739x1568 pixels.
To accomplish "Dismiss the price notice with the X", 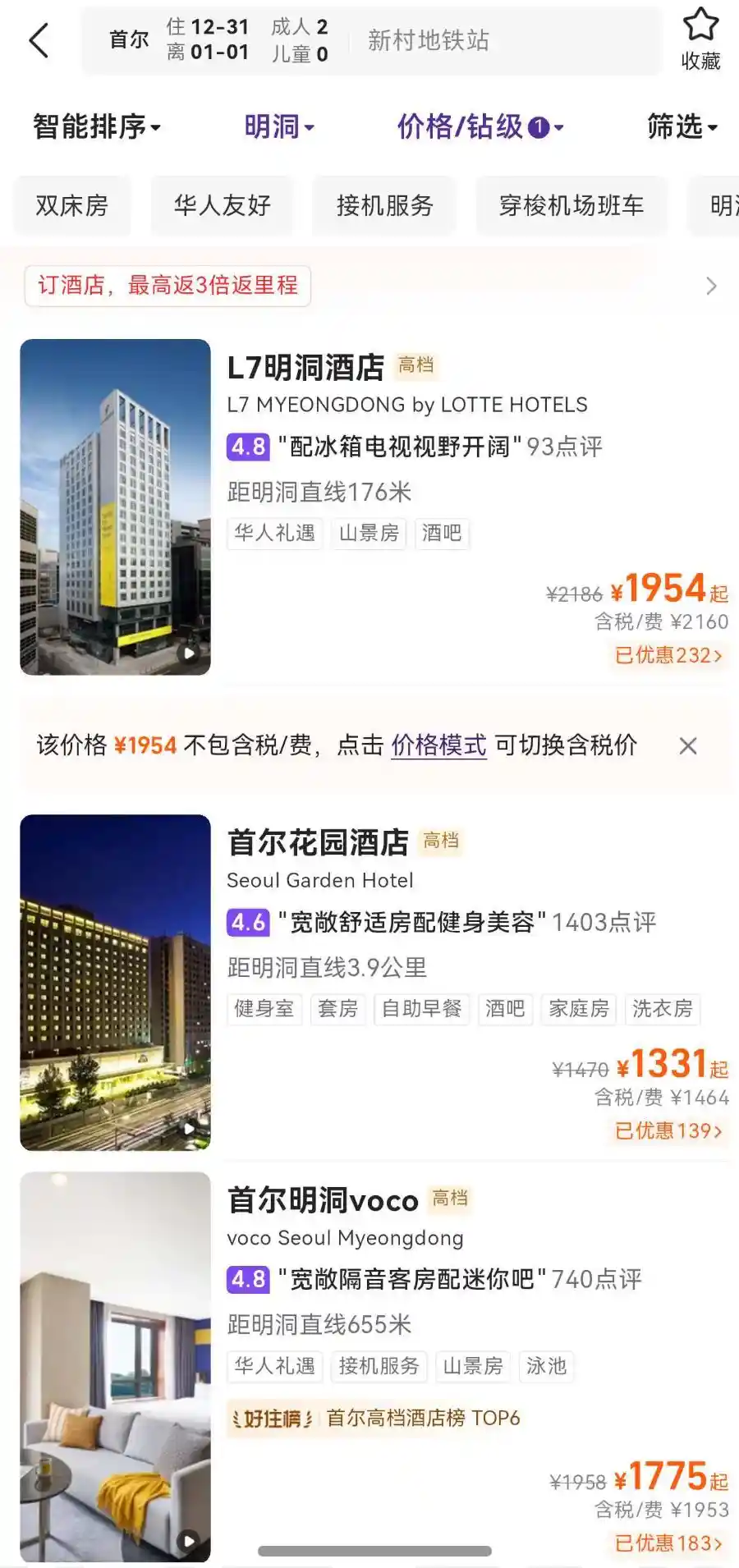I will 689,745.
